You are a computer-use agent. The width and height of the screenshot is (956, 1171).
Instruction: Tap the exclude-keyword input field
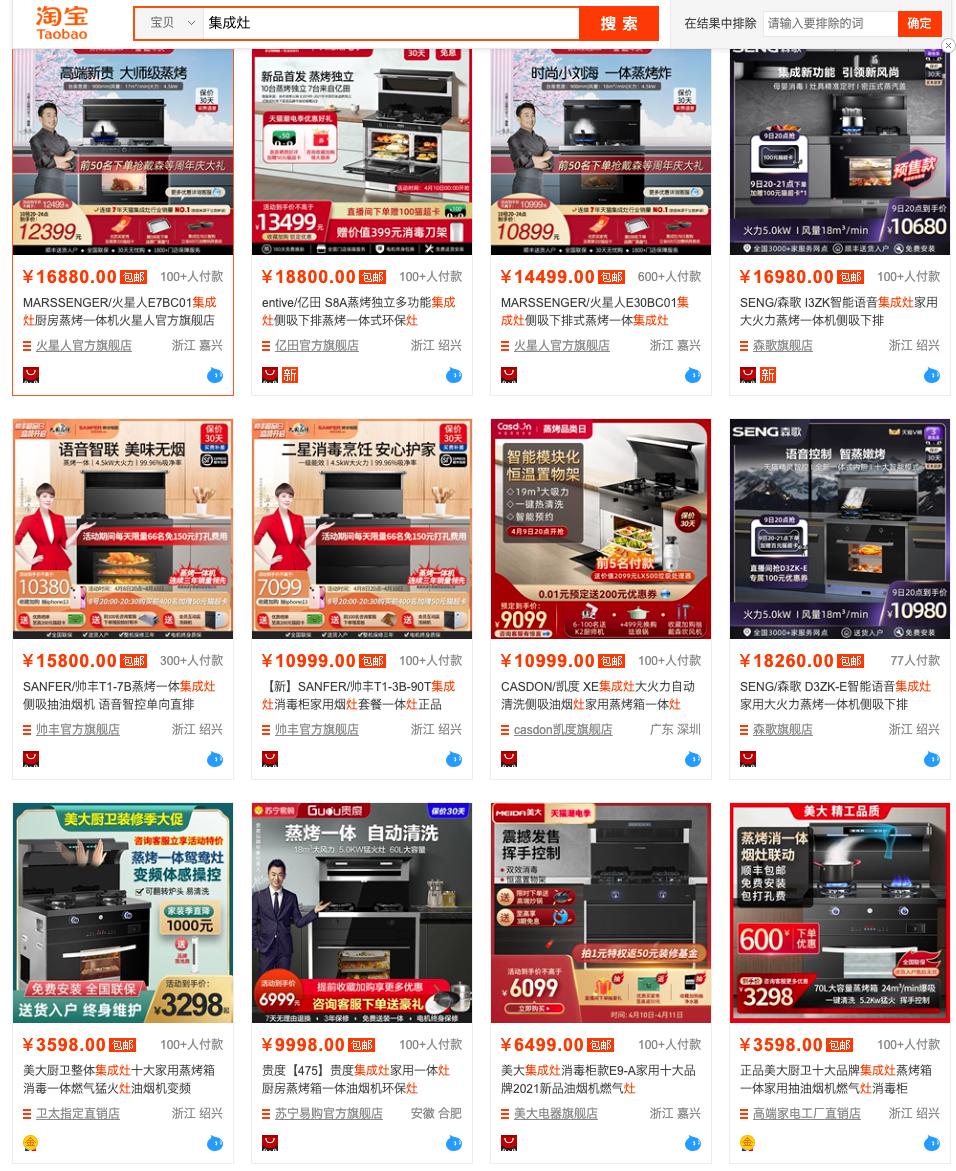[829, 24]
